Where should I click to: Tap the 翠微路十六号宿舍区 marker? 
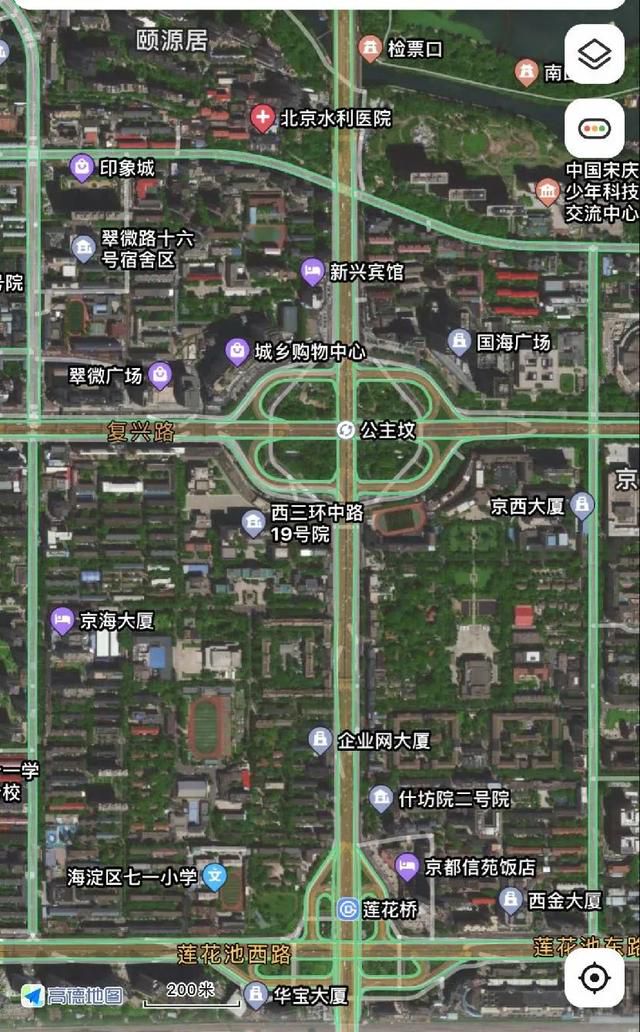point(84,249)
